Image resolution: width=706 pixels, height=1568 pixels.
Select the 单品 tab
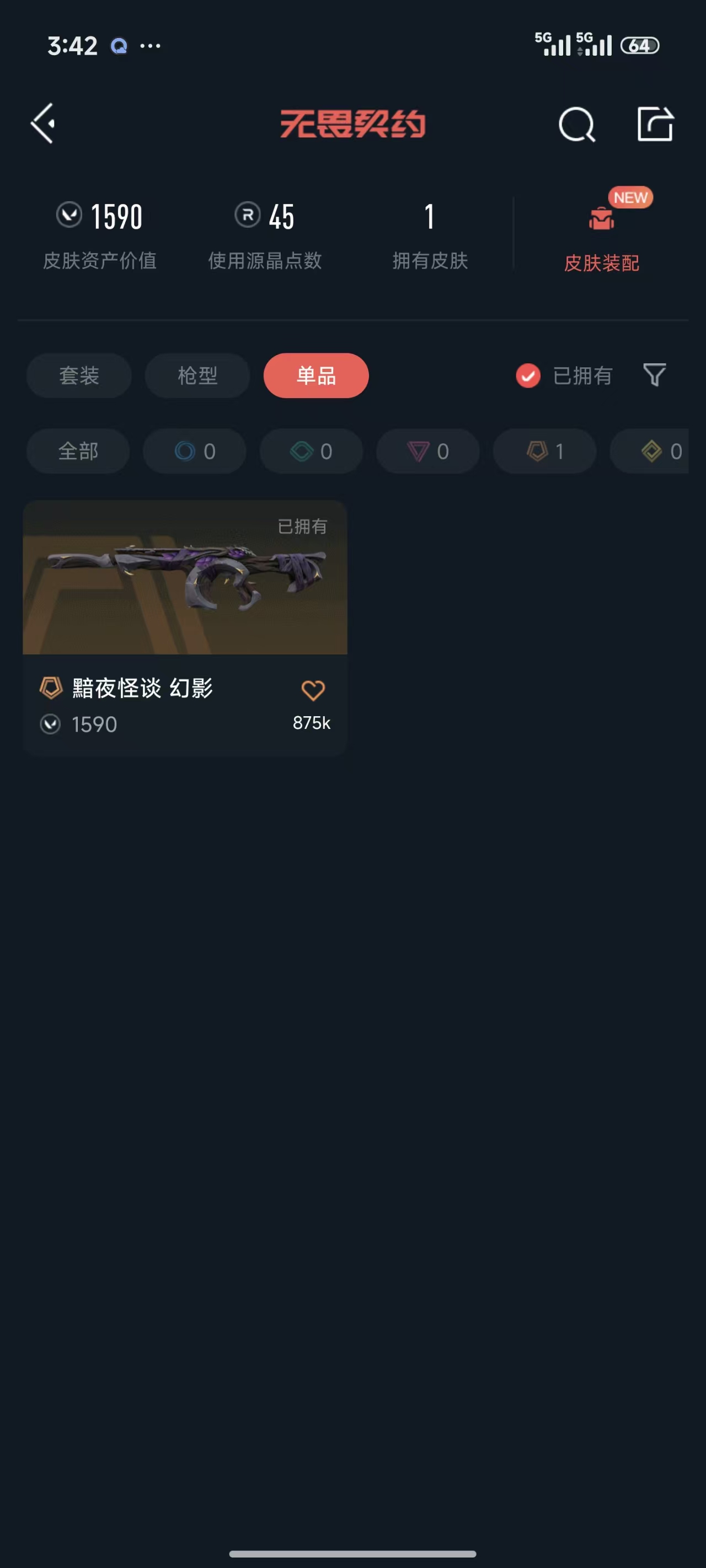(x=315, y=375)
